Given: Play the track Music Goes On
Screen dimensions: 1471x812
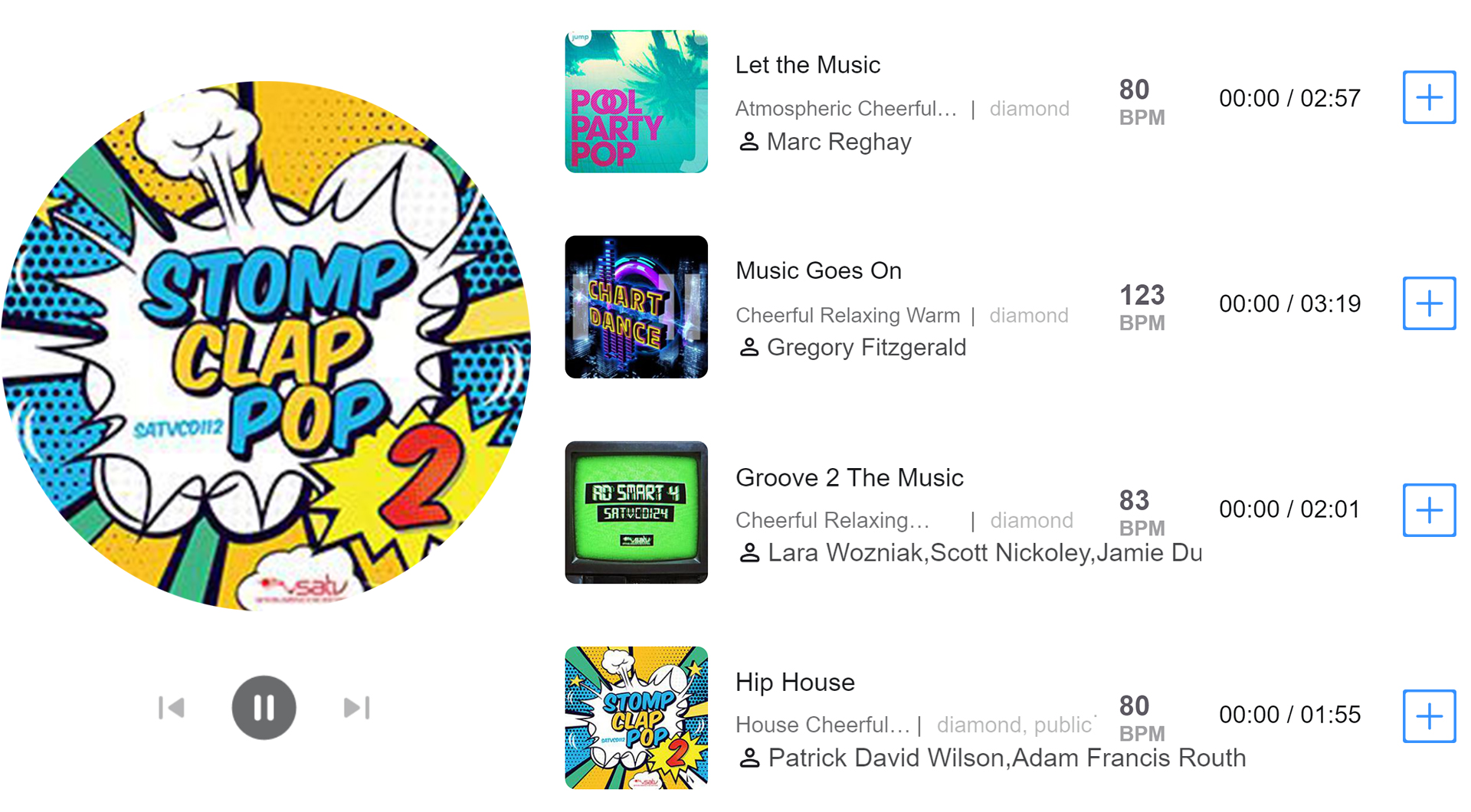Looking at the screenshot, I should point(817,270).
